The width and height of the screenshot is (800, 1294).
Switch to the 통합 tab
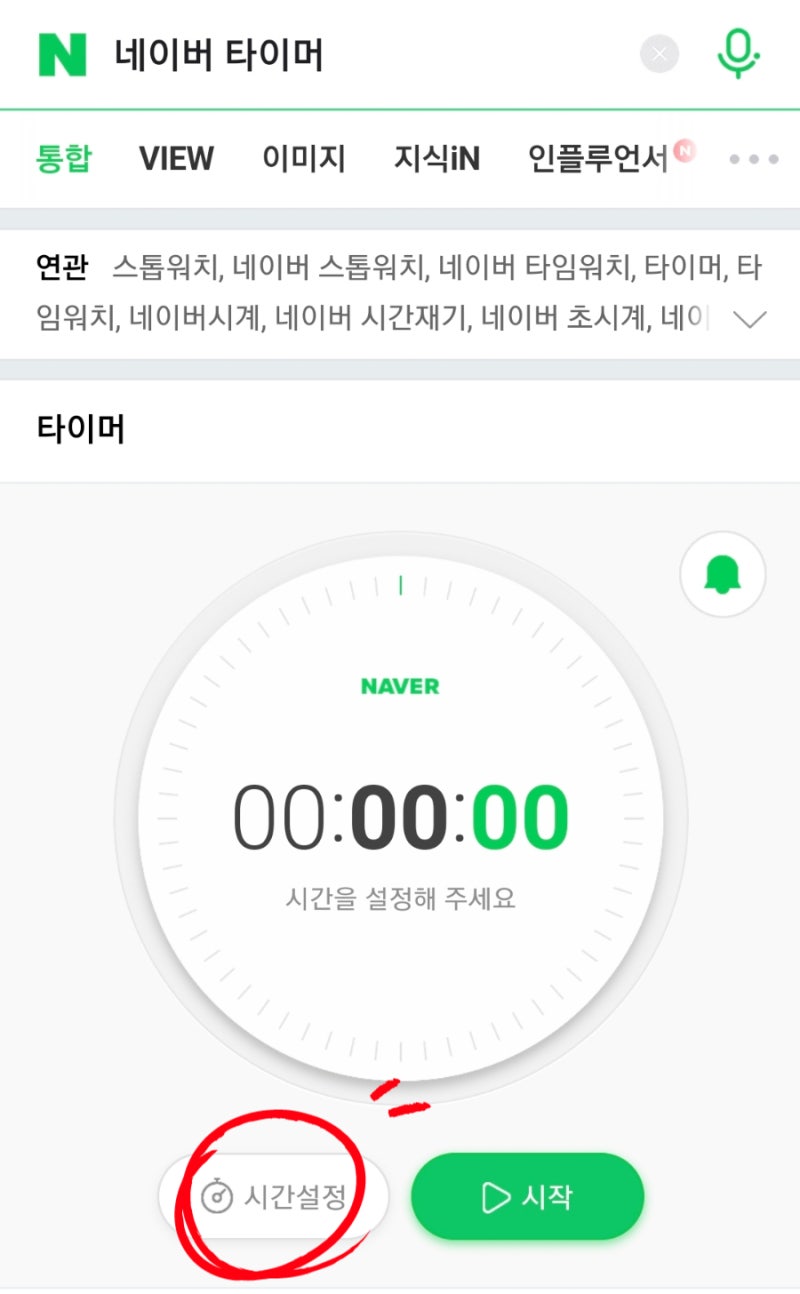pyautogui.click(x=63, y=158)
